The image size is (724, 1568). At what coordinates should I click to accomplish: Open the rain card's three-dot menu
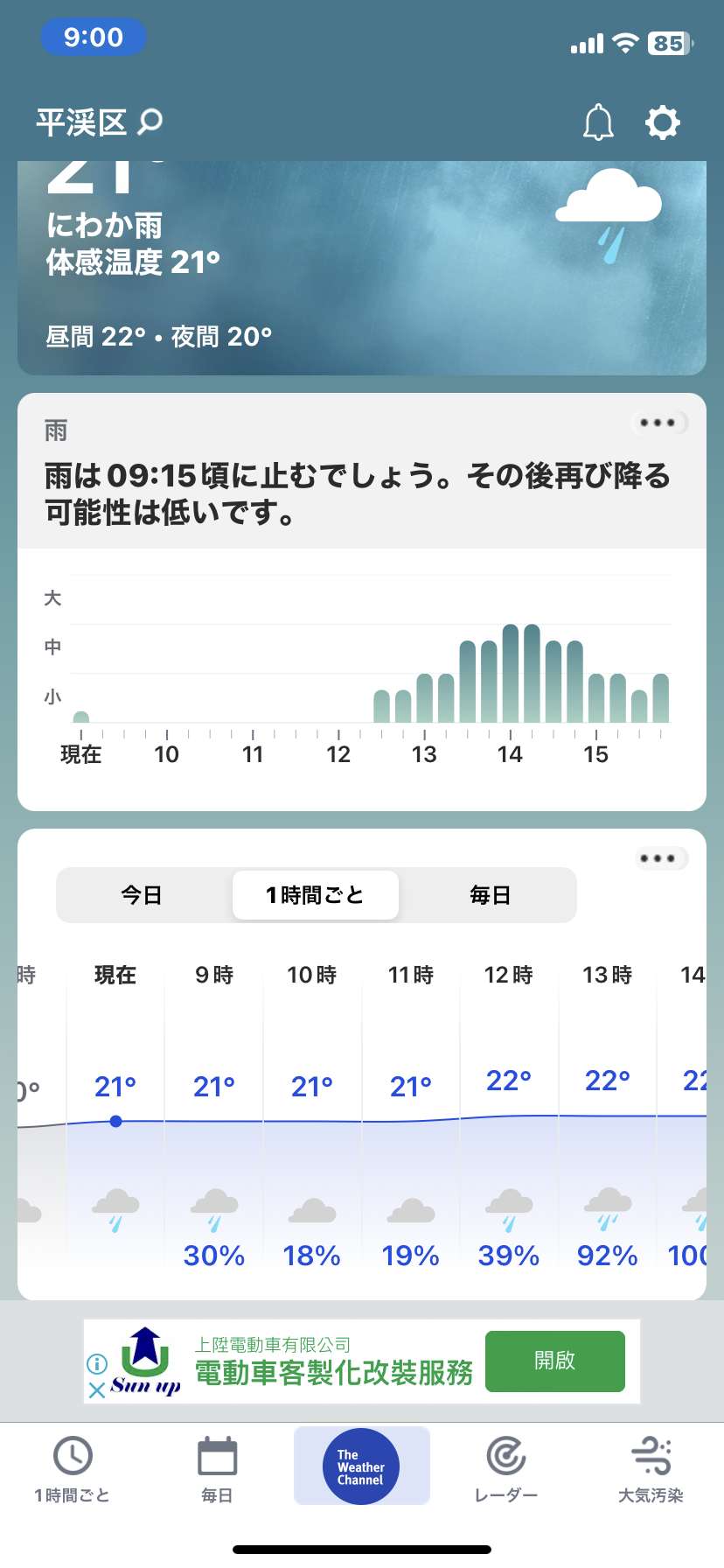[x=658, y=423]
